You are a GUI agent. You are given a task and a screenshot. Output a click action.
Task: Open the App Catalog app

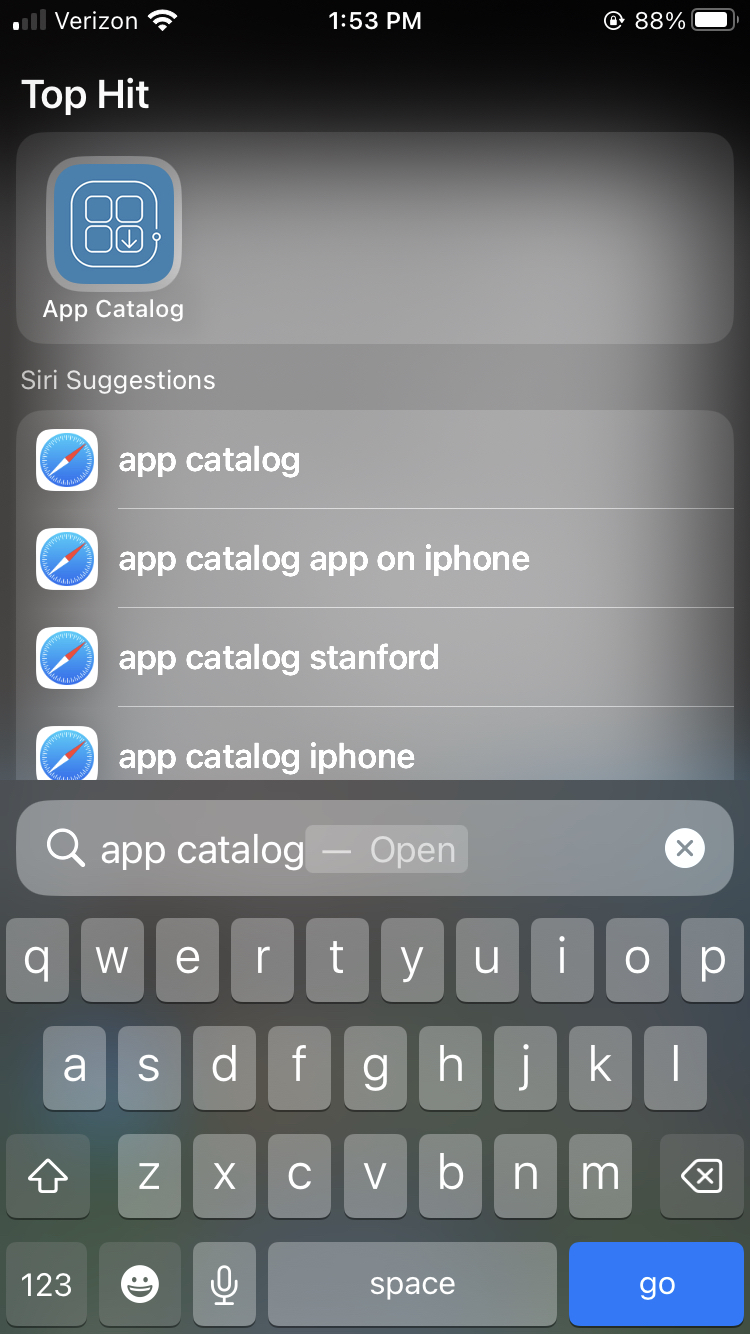[113, 224]
